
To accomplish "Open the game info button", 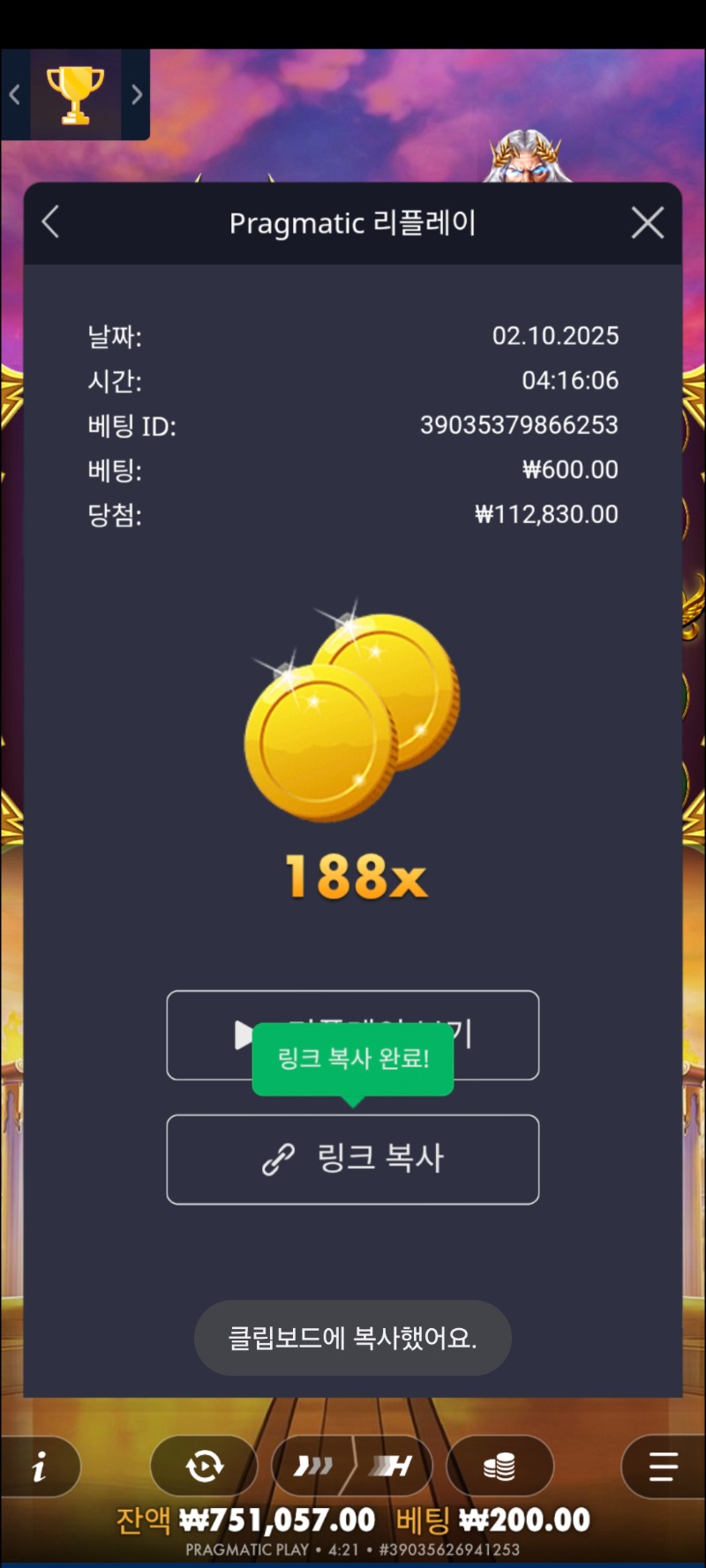I will [40, 1467].
